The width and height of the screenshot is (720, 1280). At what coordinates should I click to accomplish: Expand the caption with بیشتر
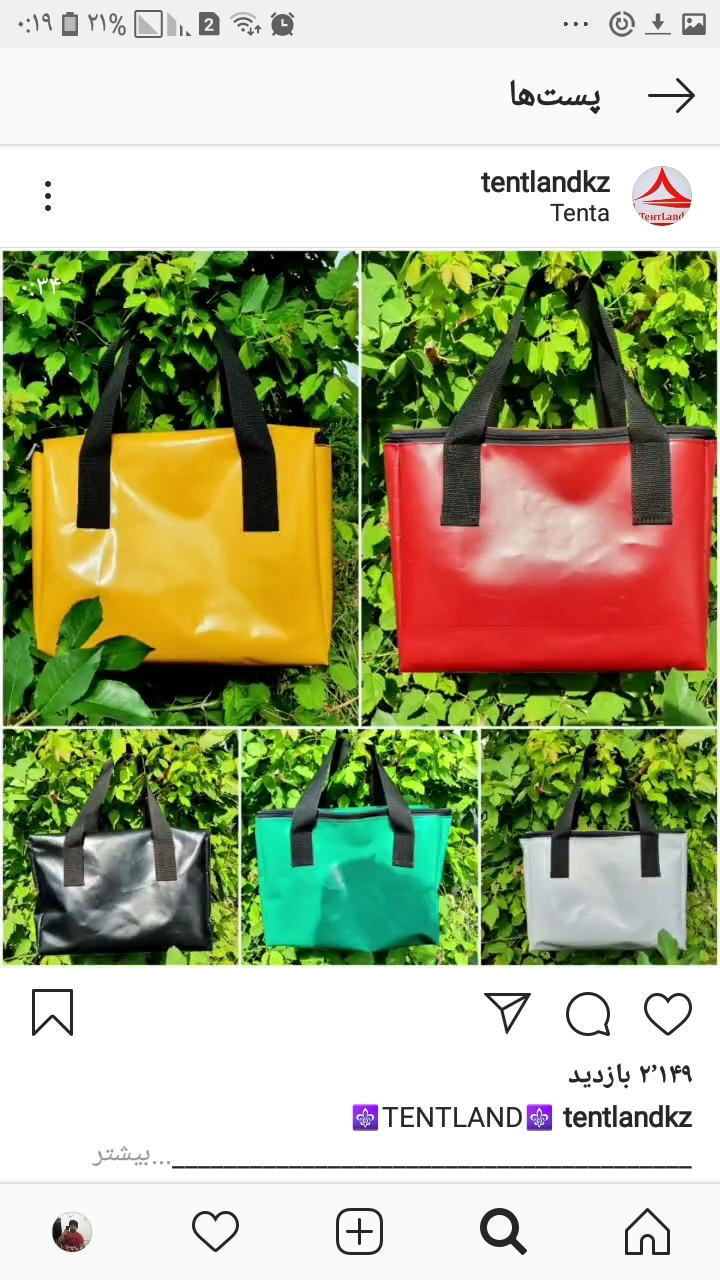(x=121, y=1157)
